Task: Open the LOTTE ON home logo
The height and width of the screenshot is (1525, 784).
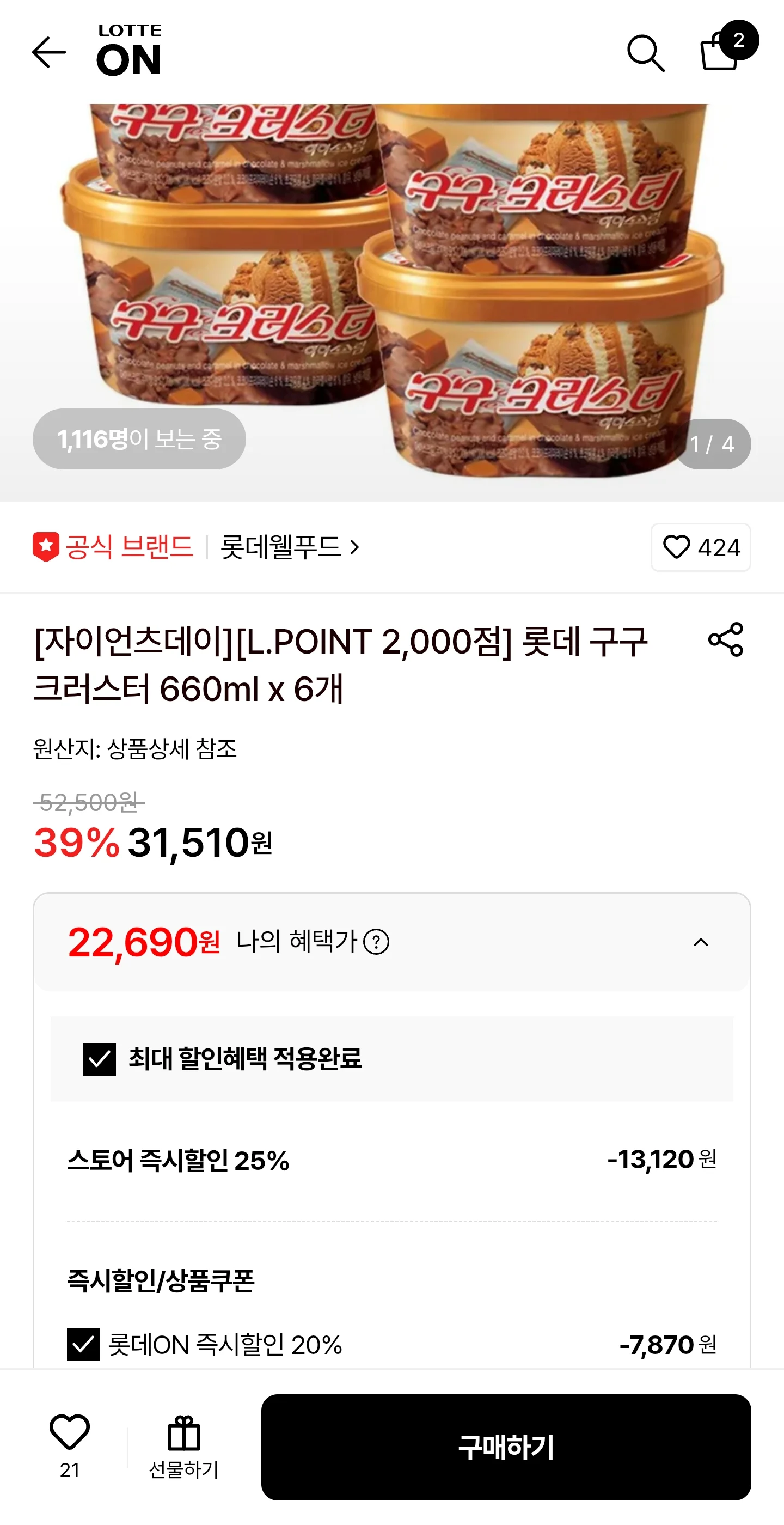Action: [129, 50]
